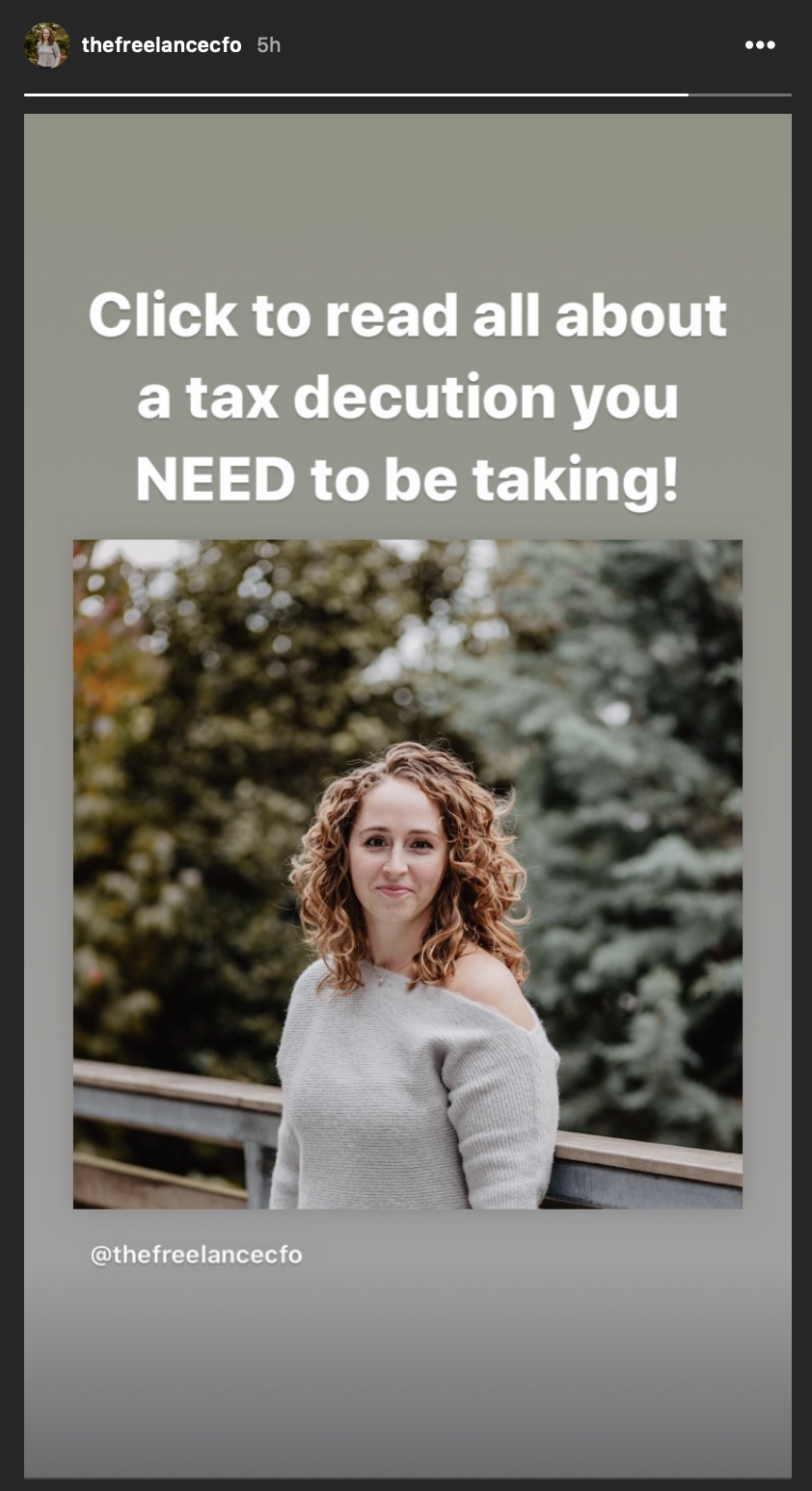Tap the thefreelancecfo username in header

(x=161, y=45)
